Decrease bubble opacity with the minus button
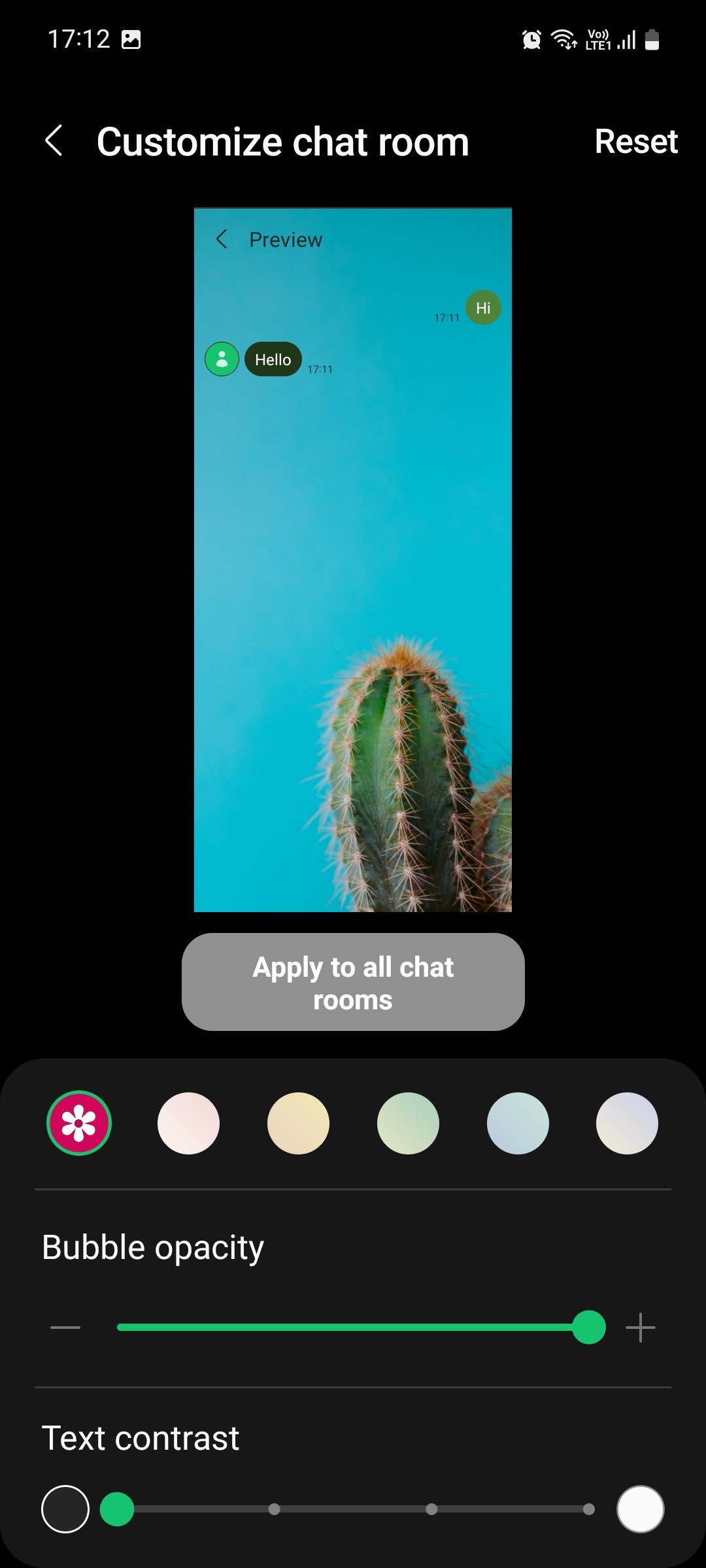706x1568 pixels. pyautogui.click(x=65, y=1328)
